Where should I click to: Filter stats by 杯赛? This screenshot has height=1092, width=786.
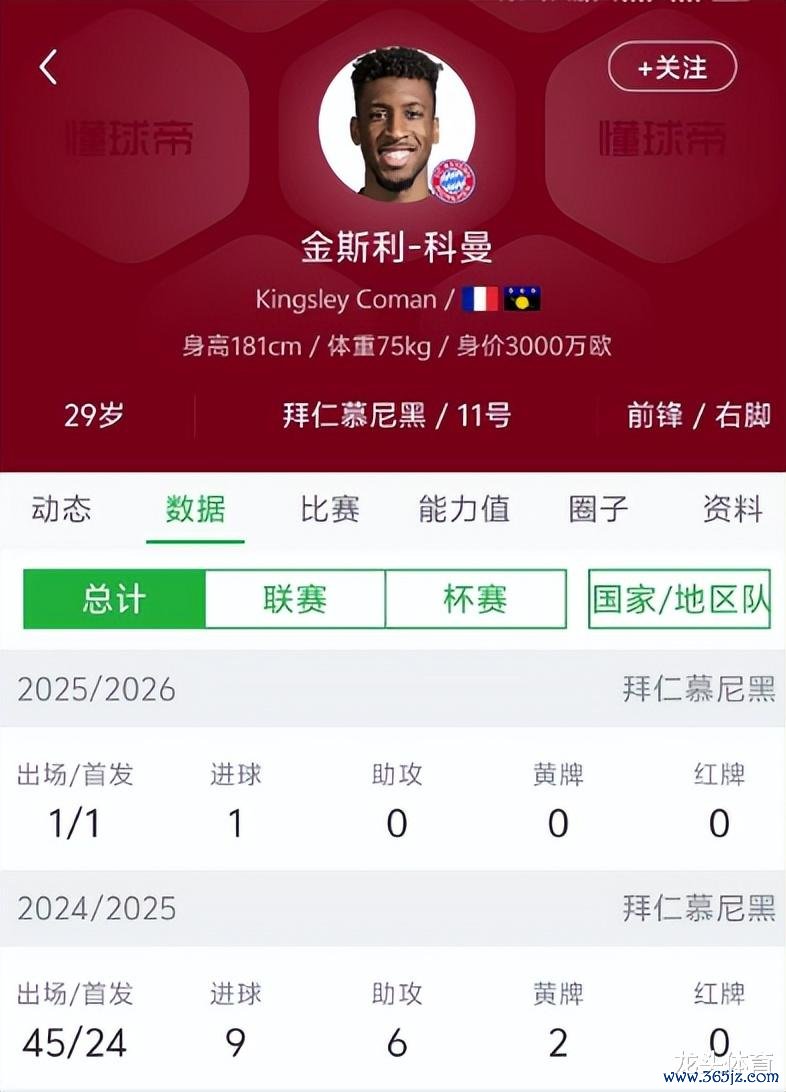click(x=475, y=599)
